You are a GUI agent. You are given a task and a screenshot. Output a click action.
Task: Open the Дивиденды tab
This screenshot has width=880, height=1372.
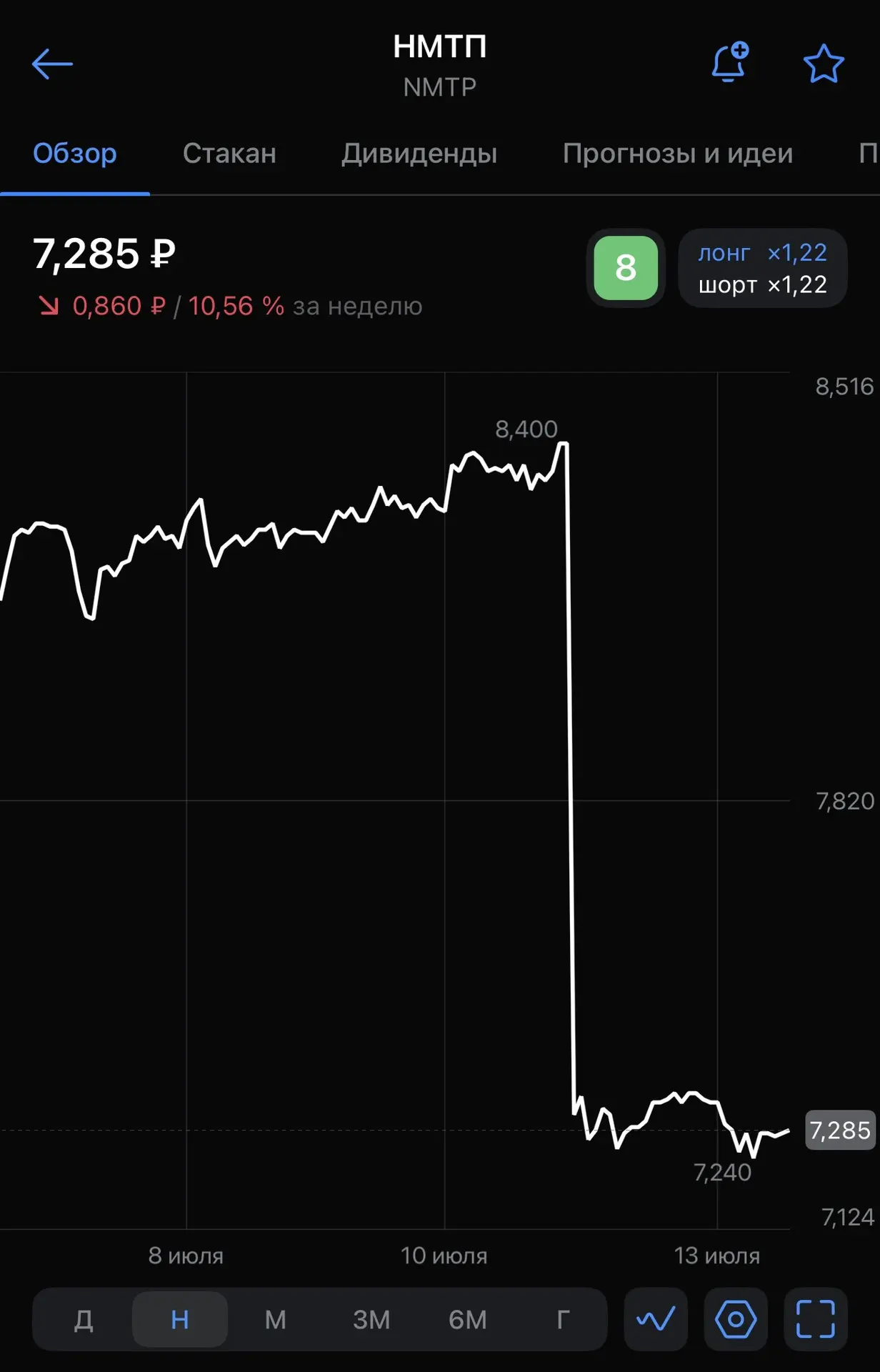[419, 153]
